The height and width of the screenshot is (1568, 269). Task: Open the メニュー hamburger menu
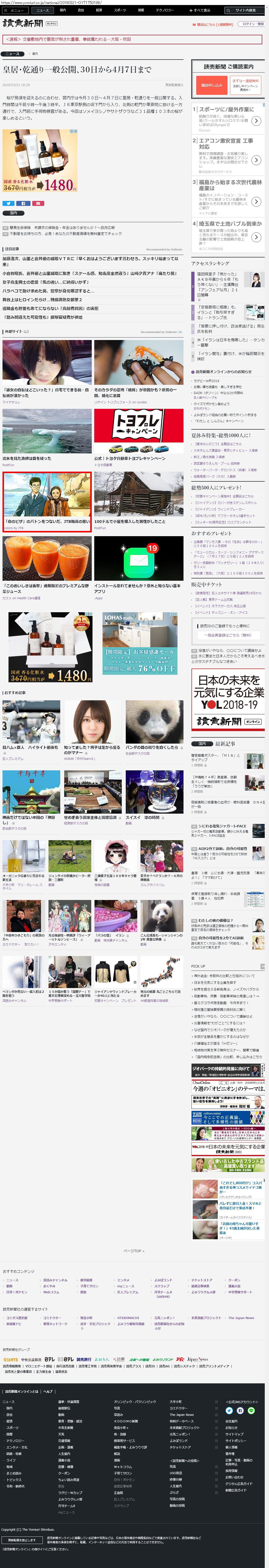[x=15, y=10]
